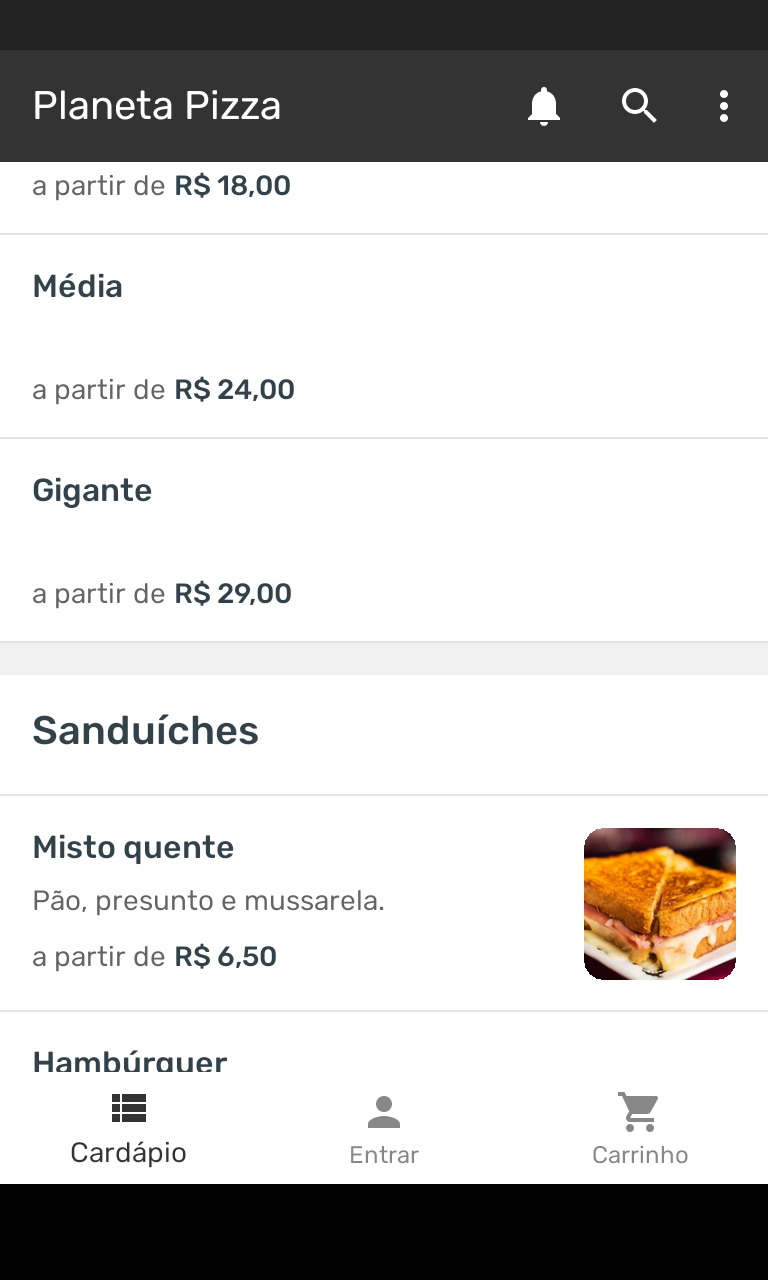The image size is (768, 1280).
Task: Open the Carrinho cart tab
Action: pos(640,1132)
